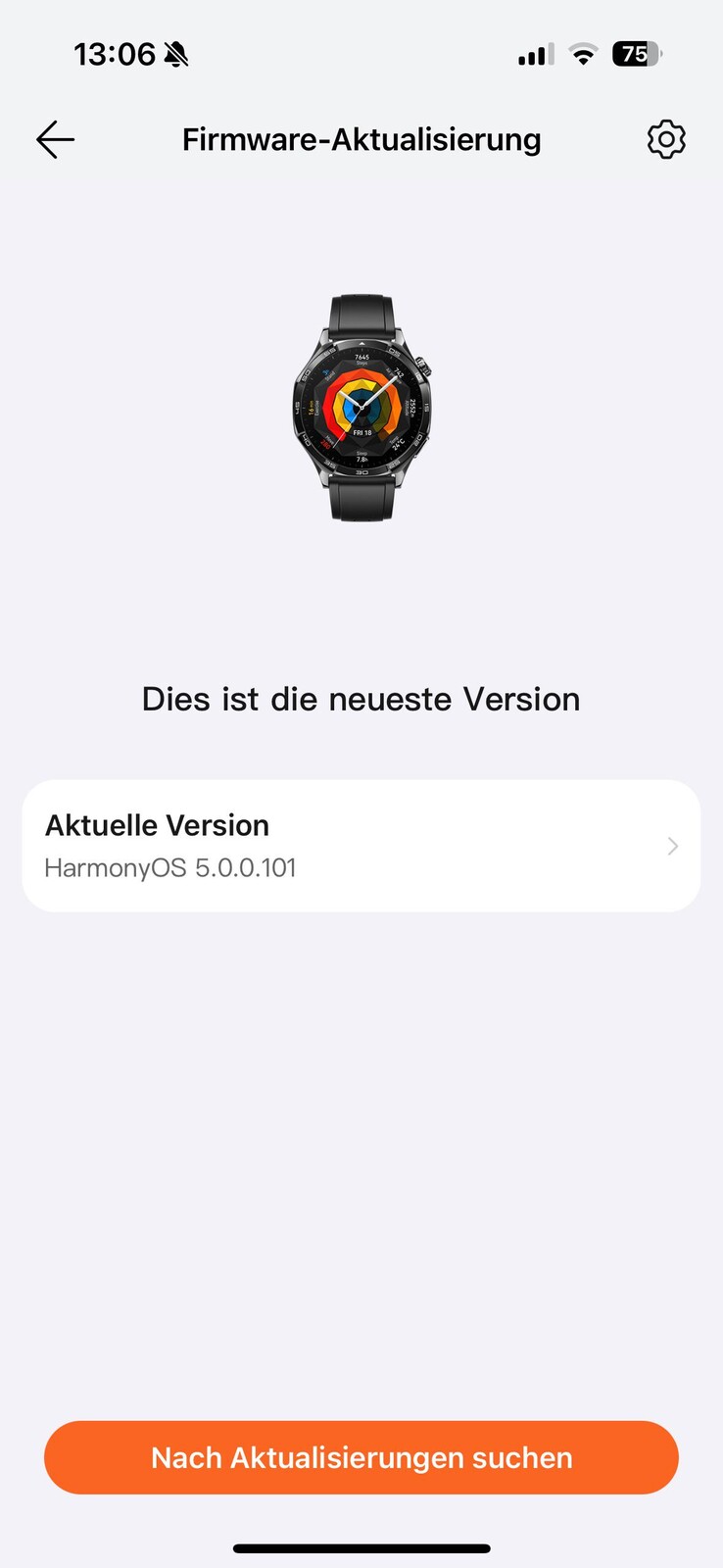The height and width of the screenshot is (1568, 723).
Task: Open the update settings gear
Action: click(666, 140)
